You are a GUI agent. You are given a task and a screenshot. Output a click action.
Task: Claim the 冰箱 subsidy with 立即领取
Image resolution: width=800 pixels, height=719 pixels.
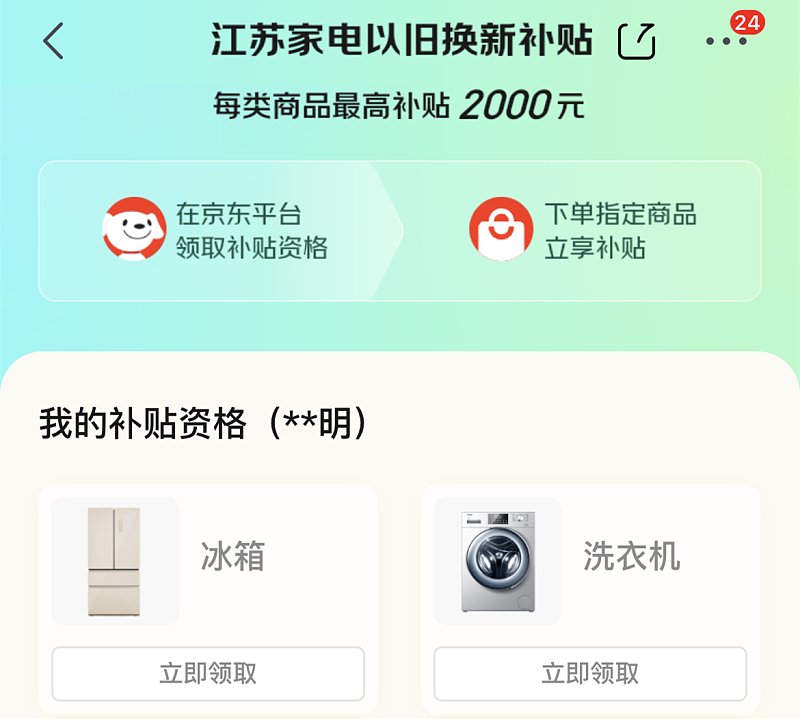[208, 673]
